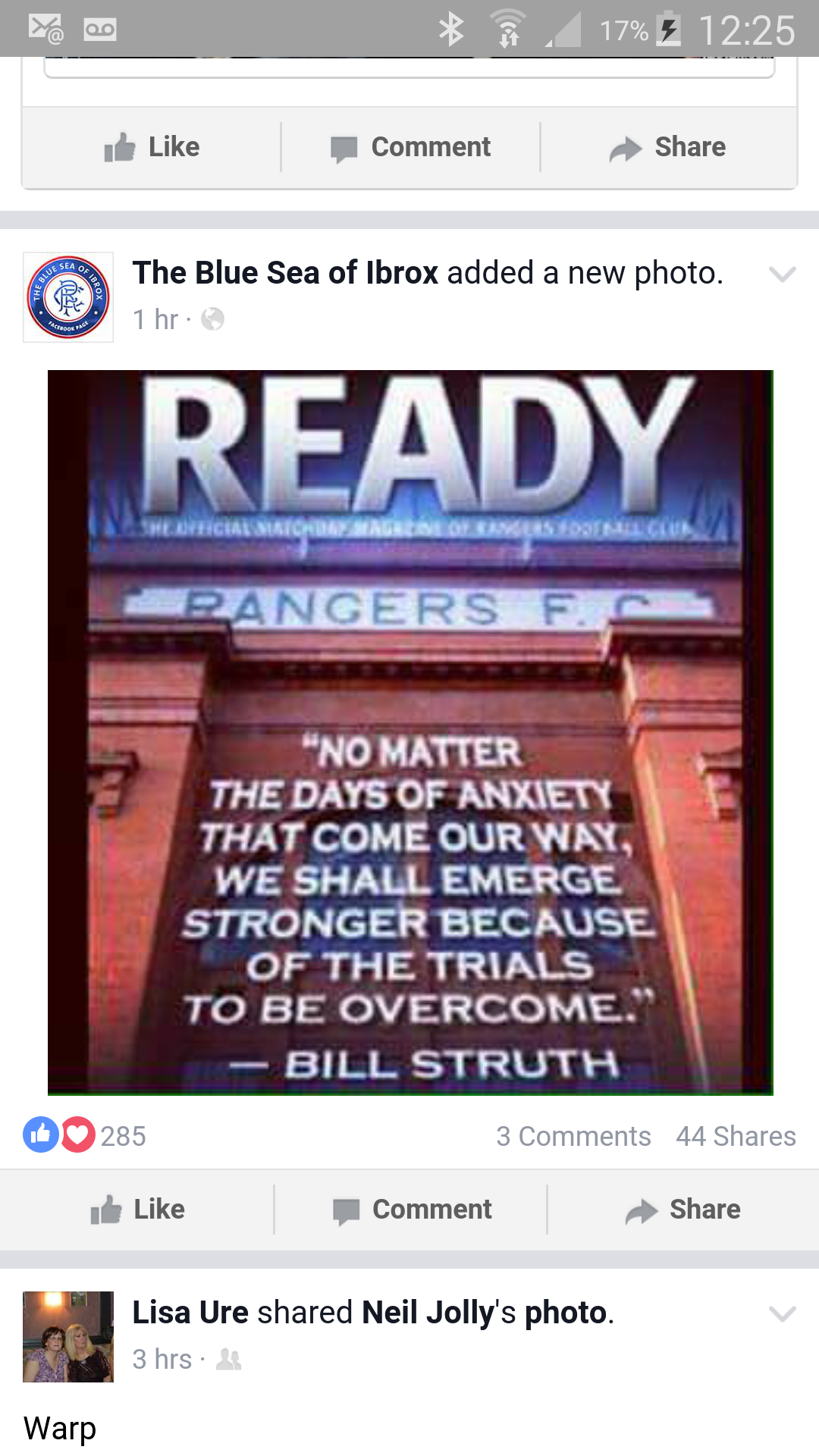Share the previous post at top
The width and height of the screenshot is (819, 1456).
(668, 147)
